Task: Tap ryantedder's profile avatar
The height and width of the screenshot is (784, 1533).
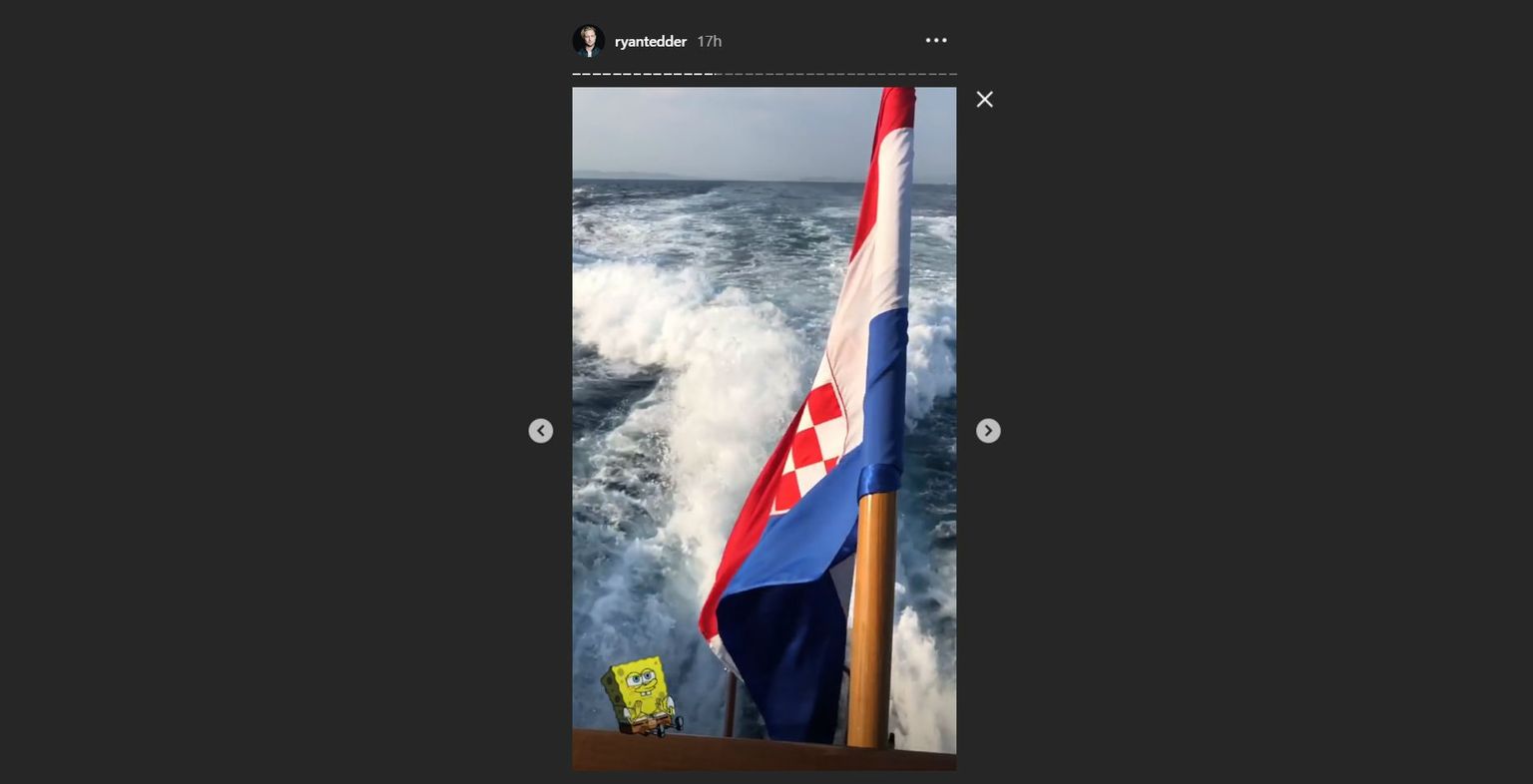Action: coord(588,41)
